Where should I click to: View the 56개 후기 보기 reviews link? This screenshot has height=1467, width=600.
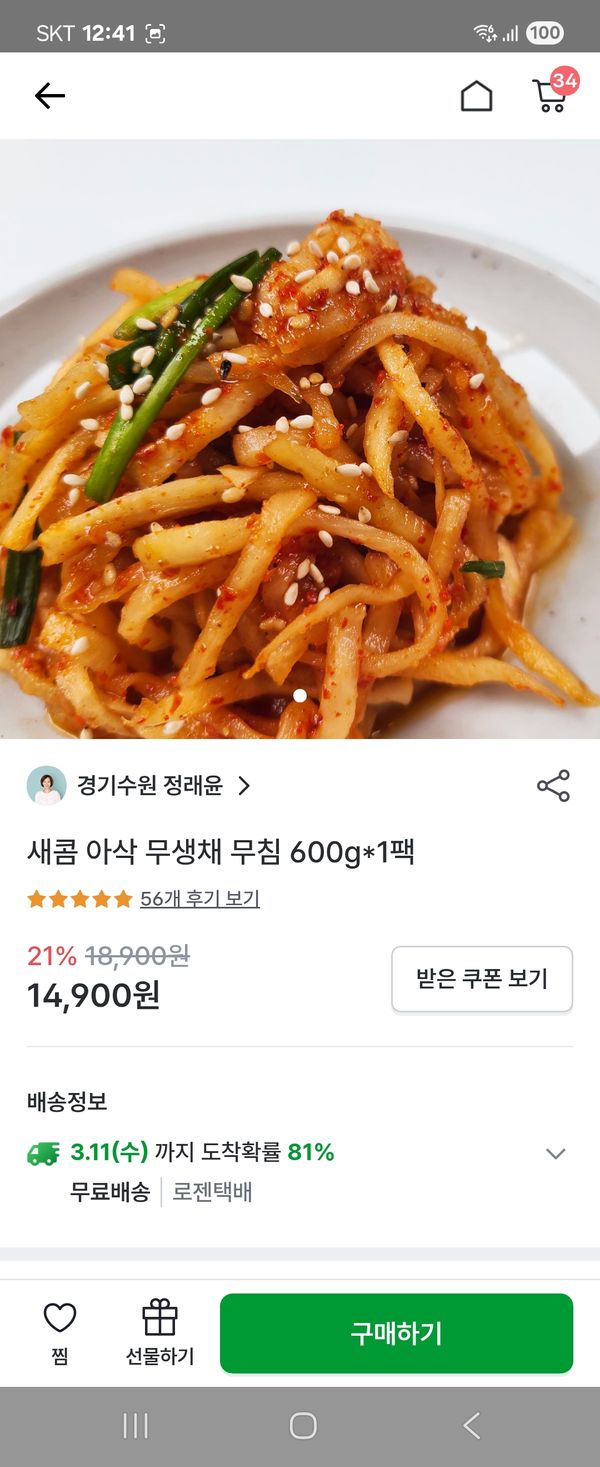point(200,899)
